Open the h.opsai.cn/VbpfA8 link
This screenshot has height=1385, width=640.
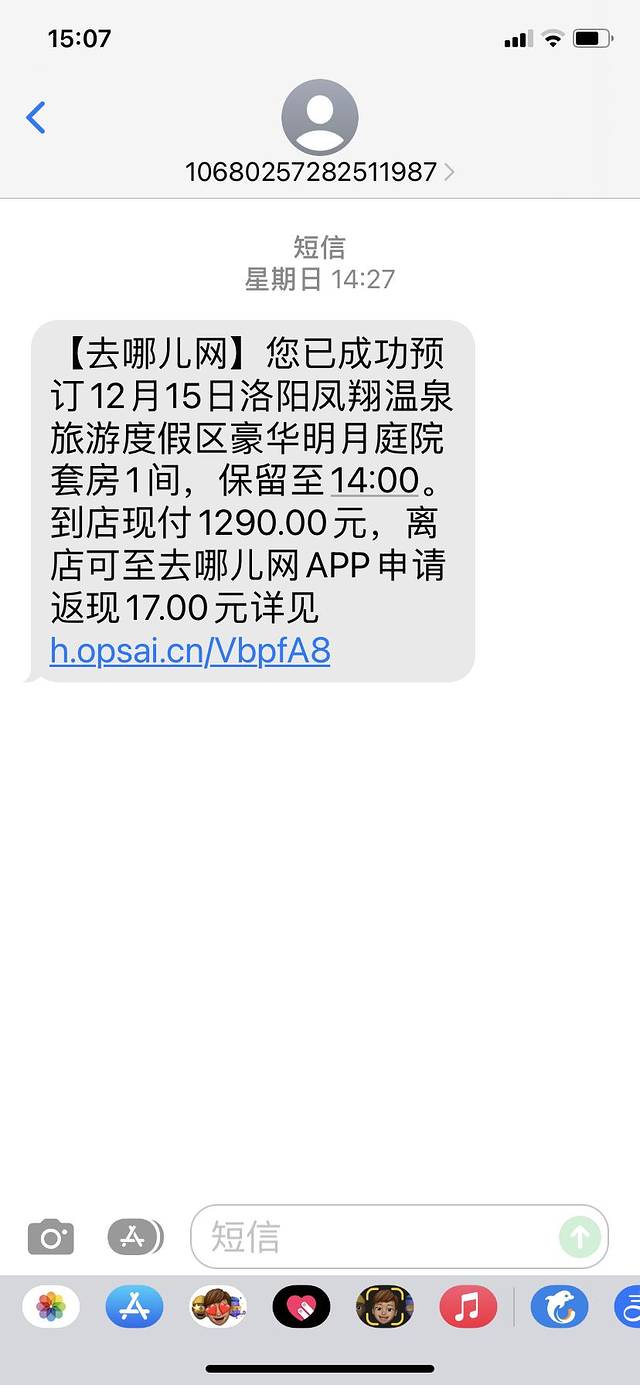point(190,652)
